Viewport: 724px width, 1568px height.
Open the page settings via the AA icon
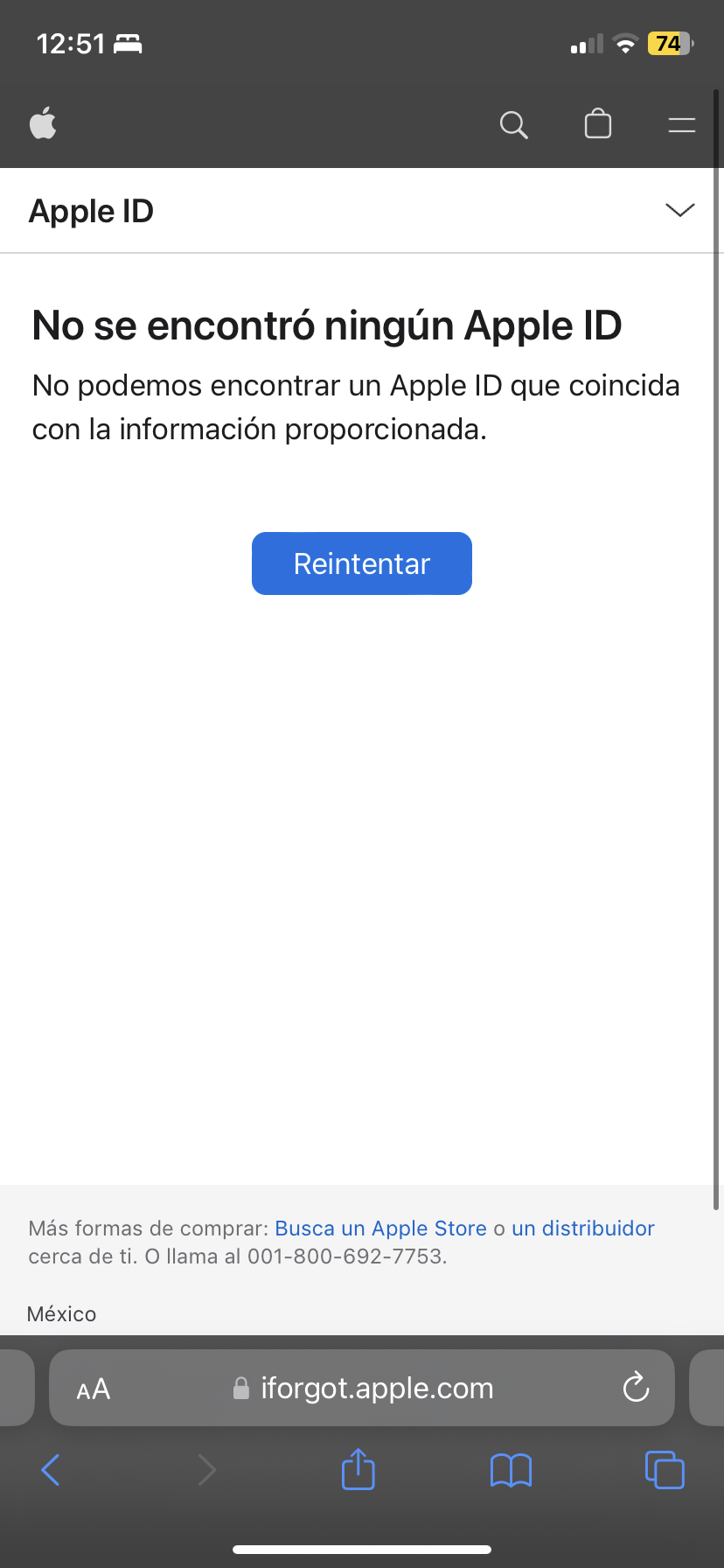pyautogui.click(x=93, y=1388)
